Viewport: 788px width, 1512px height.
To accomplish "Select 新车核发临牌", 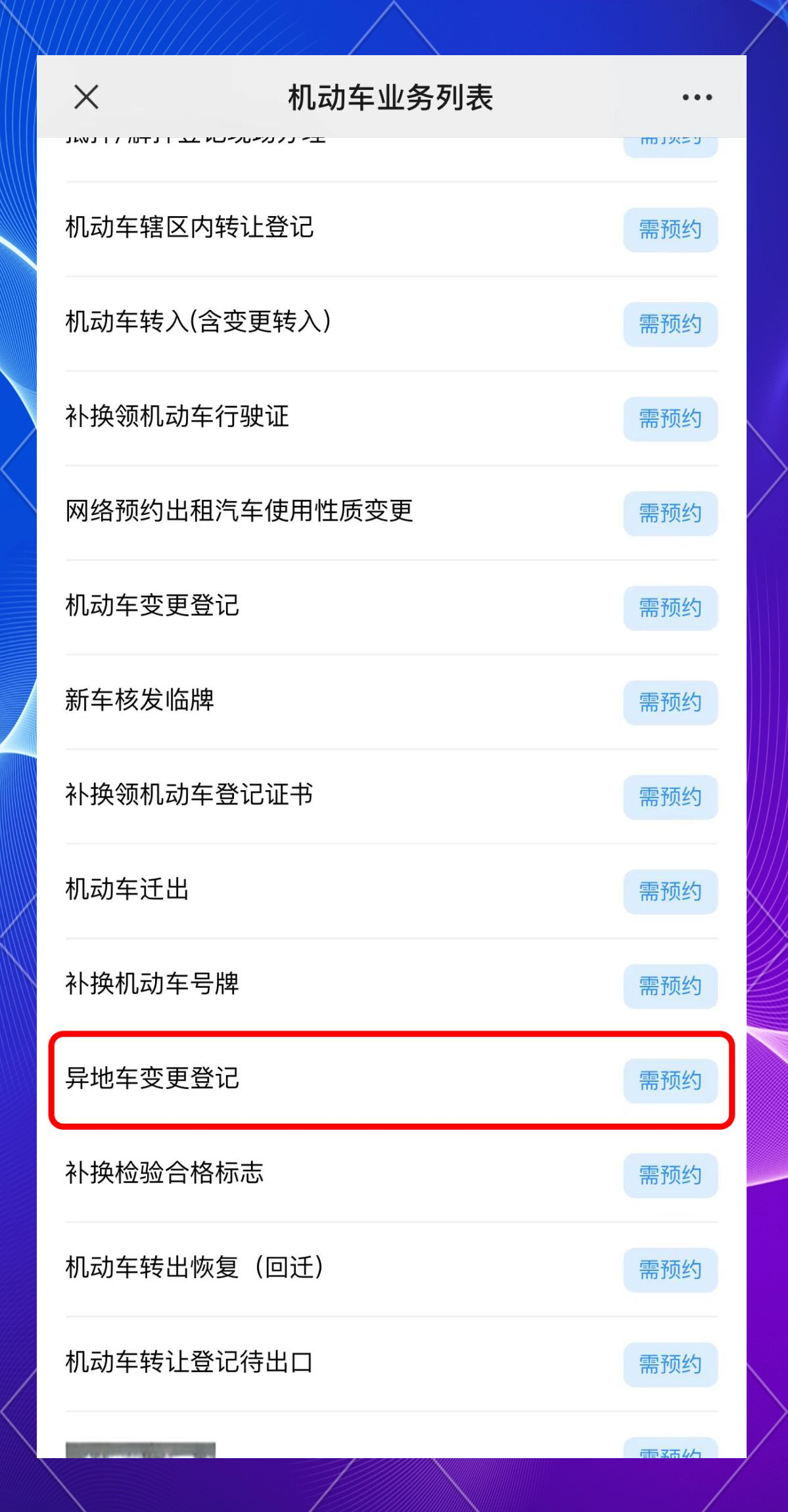I will (139, 700).
